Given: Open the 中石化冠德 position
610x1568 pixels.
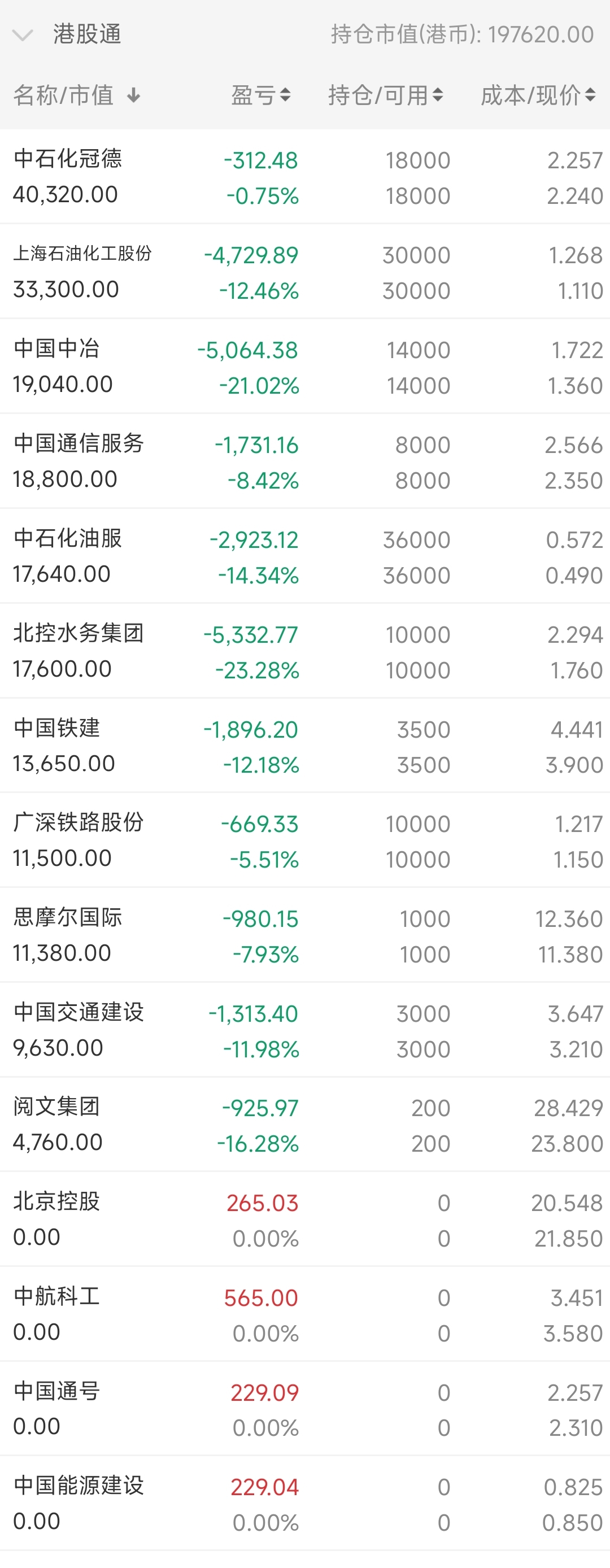Looking at the screenshot, I should coord(304,177).
